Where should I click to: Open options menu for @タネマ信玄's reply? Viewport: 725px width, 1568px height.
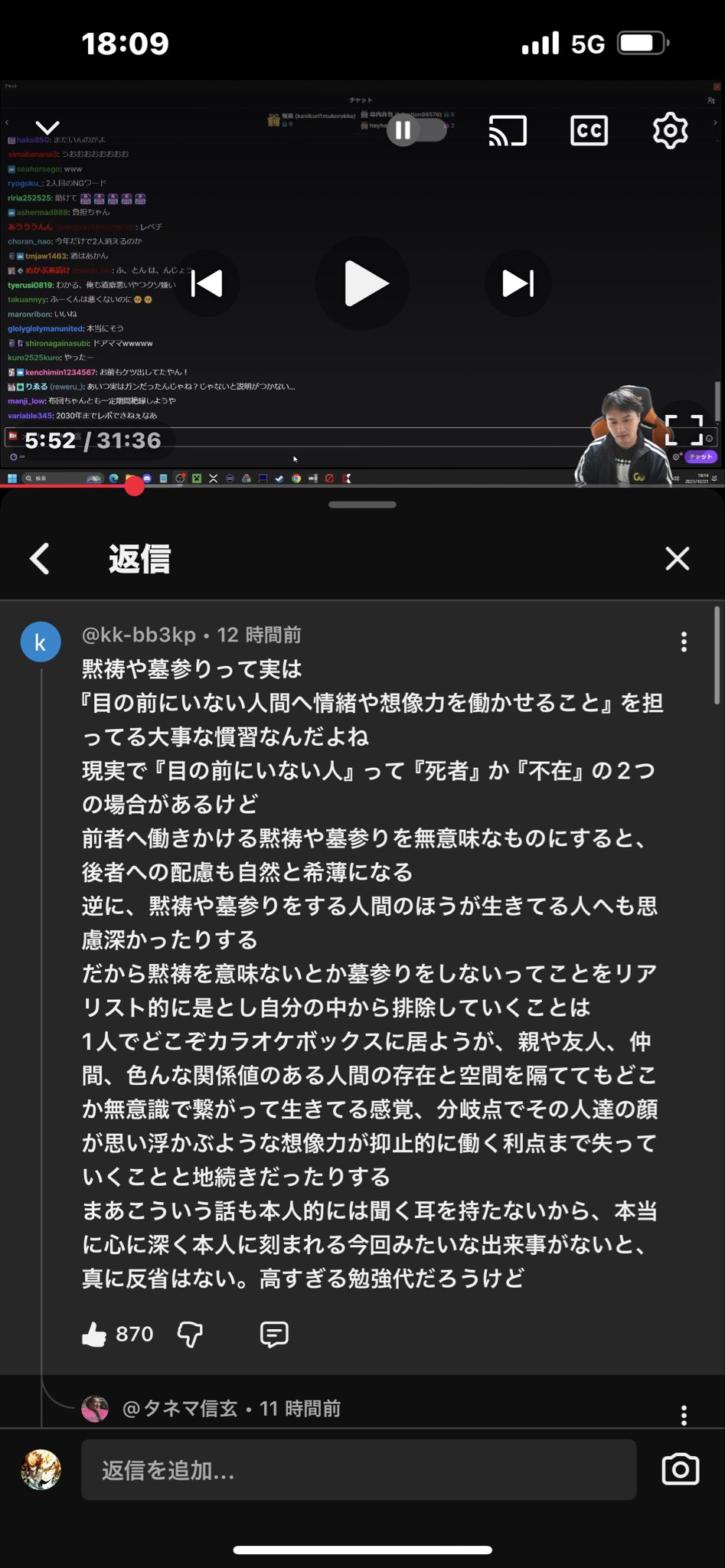[684, 1415]
